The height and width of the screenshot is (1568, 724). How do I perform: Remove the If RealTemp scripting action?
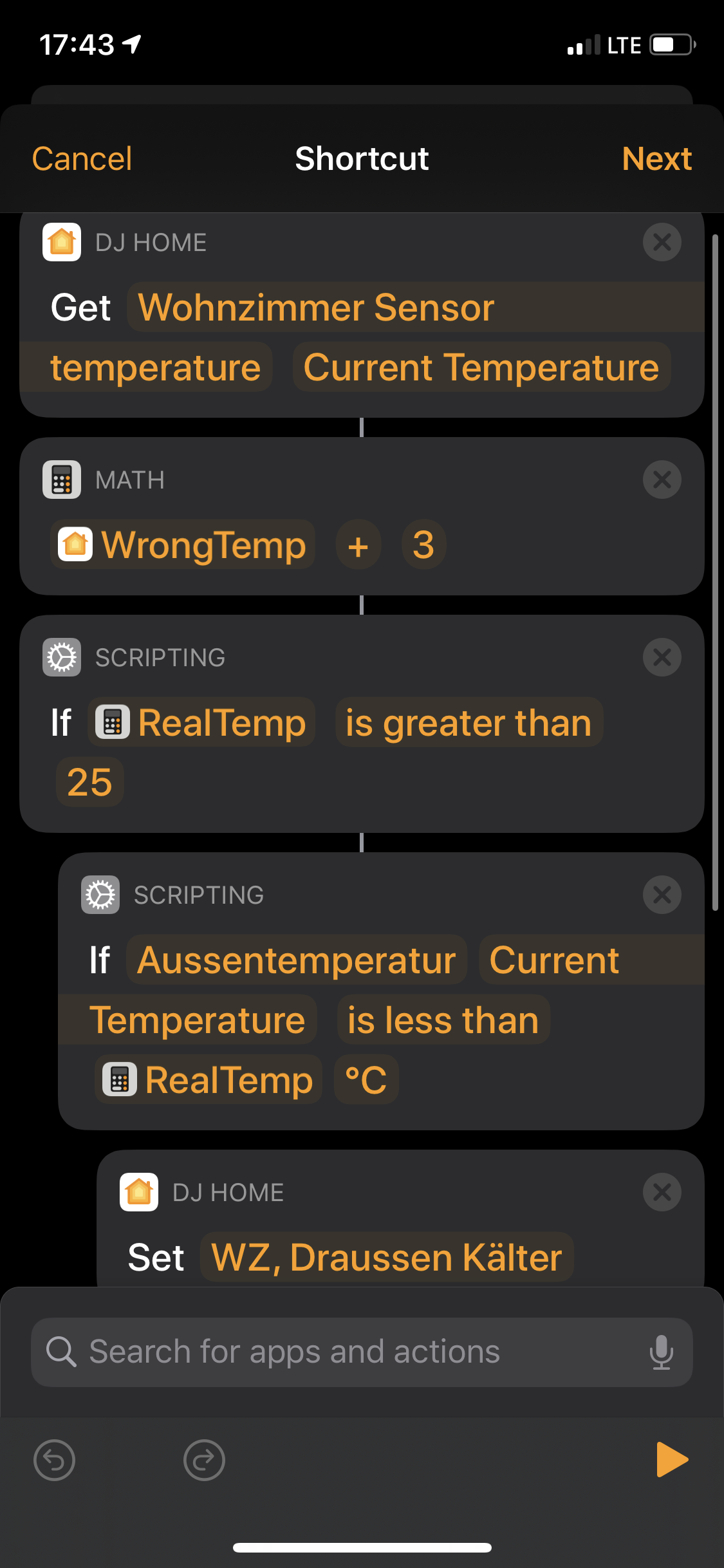tap(662, 657)
